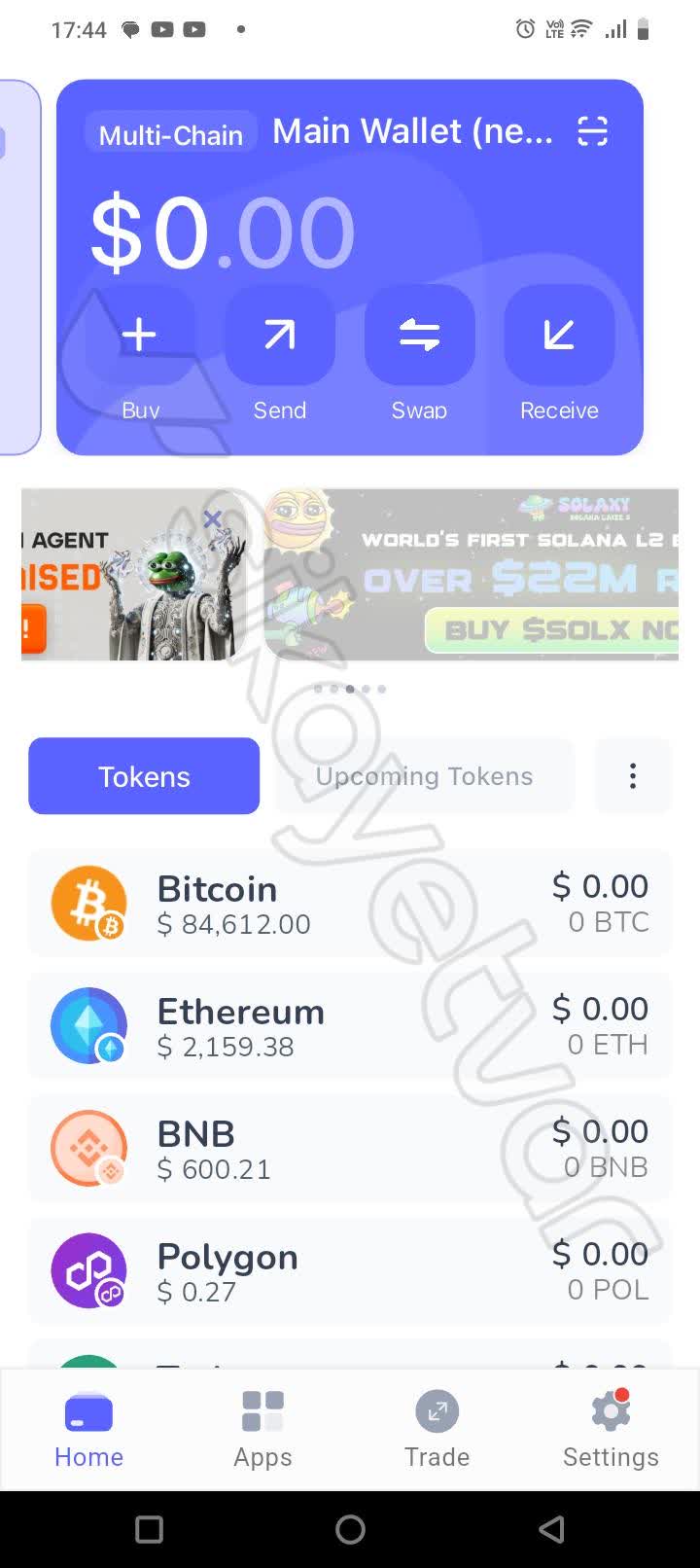700x1568 pixels.
Task: Select the Polygon token icon
Action: point(88,1270)
